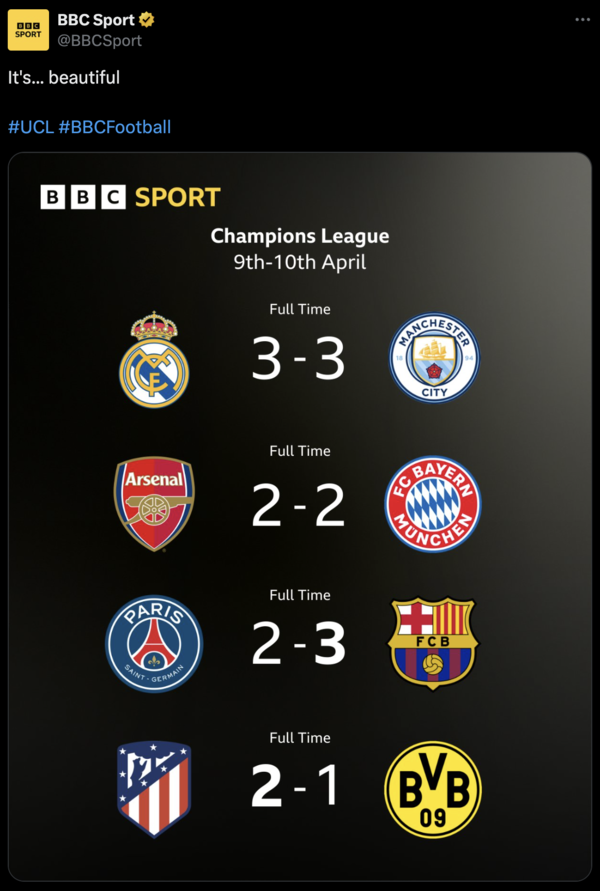Screen dimensions: 600x891
Task: Open the BBC Sport account name
Action: click(96, 20)
